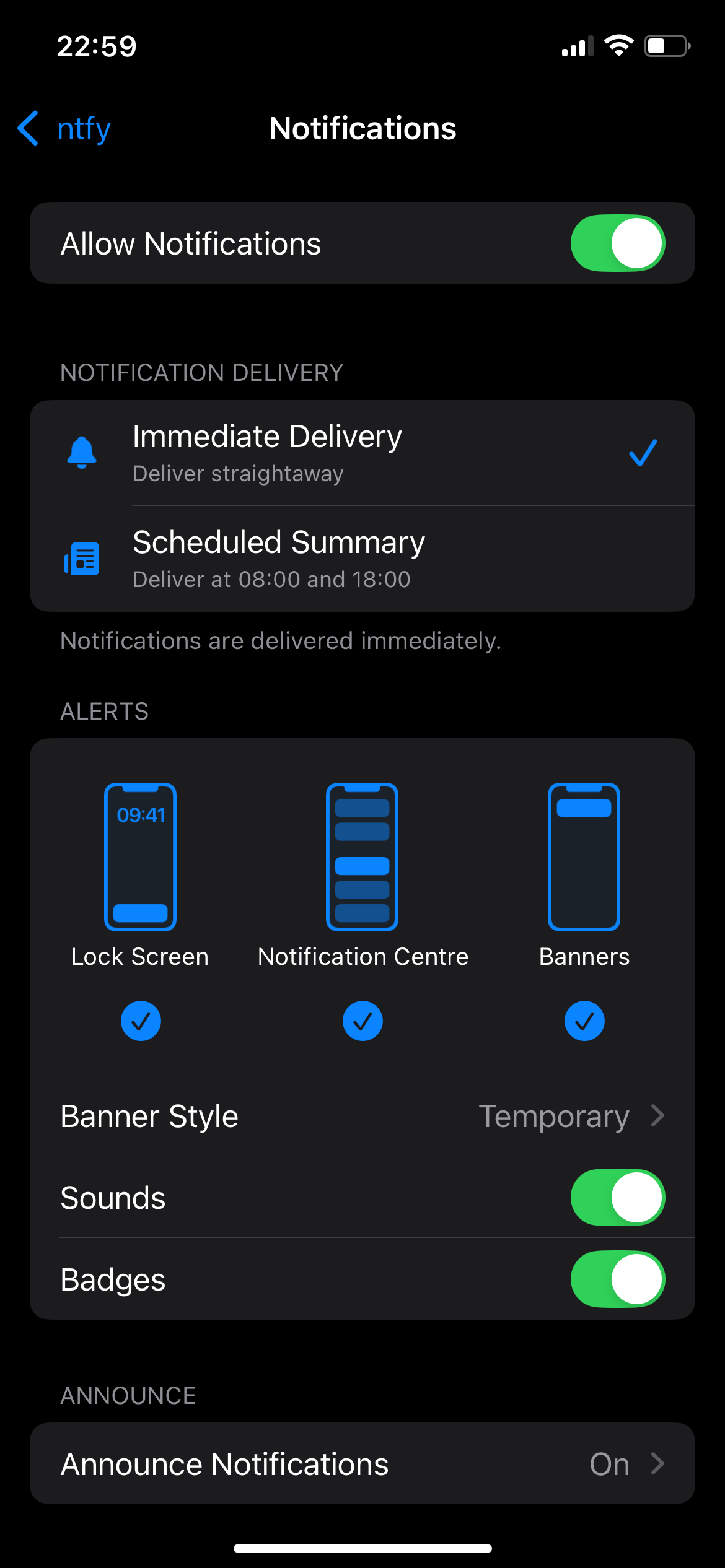
Task: Disable the Sounds toggle
Action: tap(617, 1198)
